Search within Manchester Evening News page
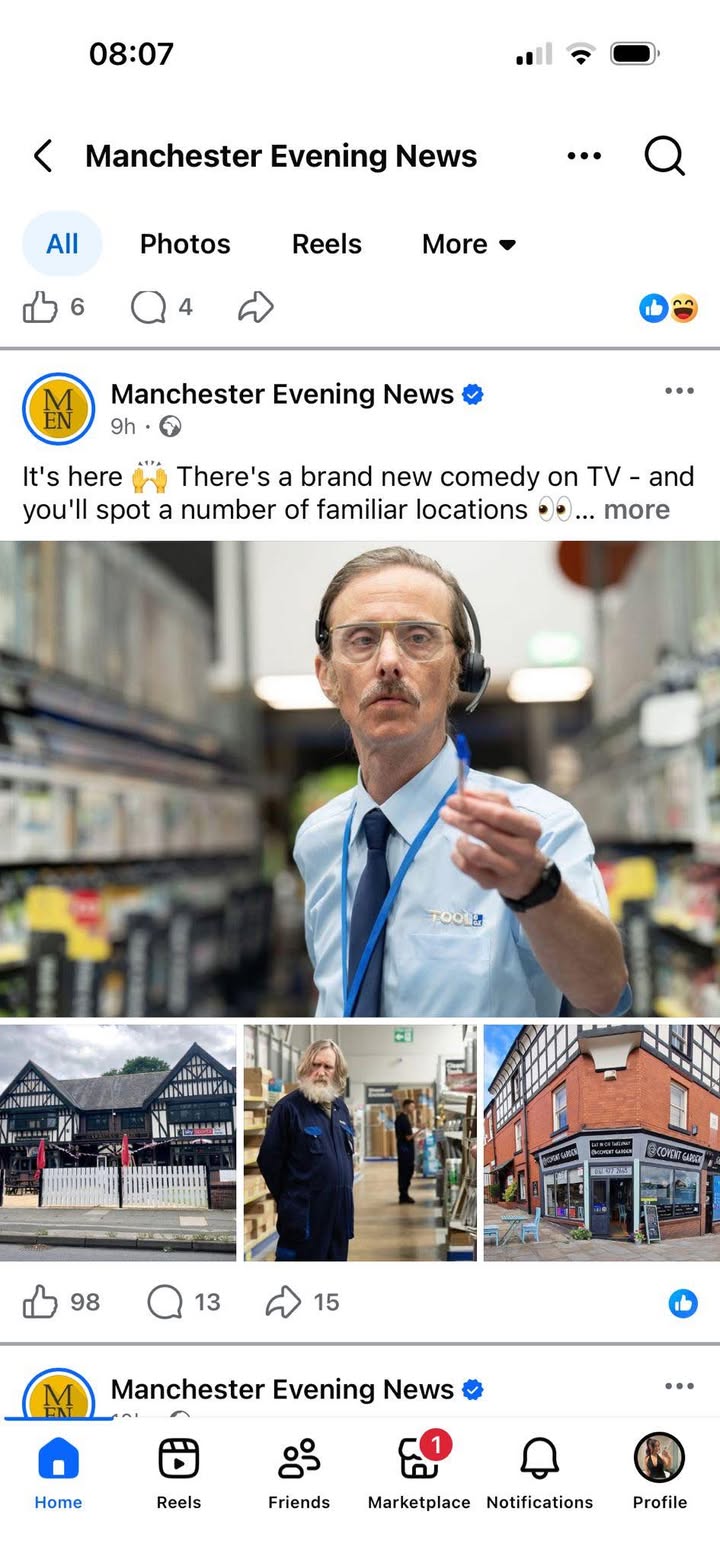This screenshot has height=1560, width=720. pyautogui.click(x=664, y=156)
